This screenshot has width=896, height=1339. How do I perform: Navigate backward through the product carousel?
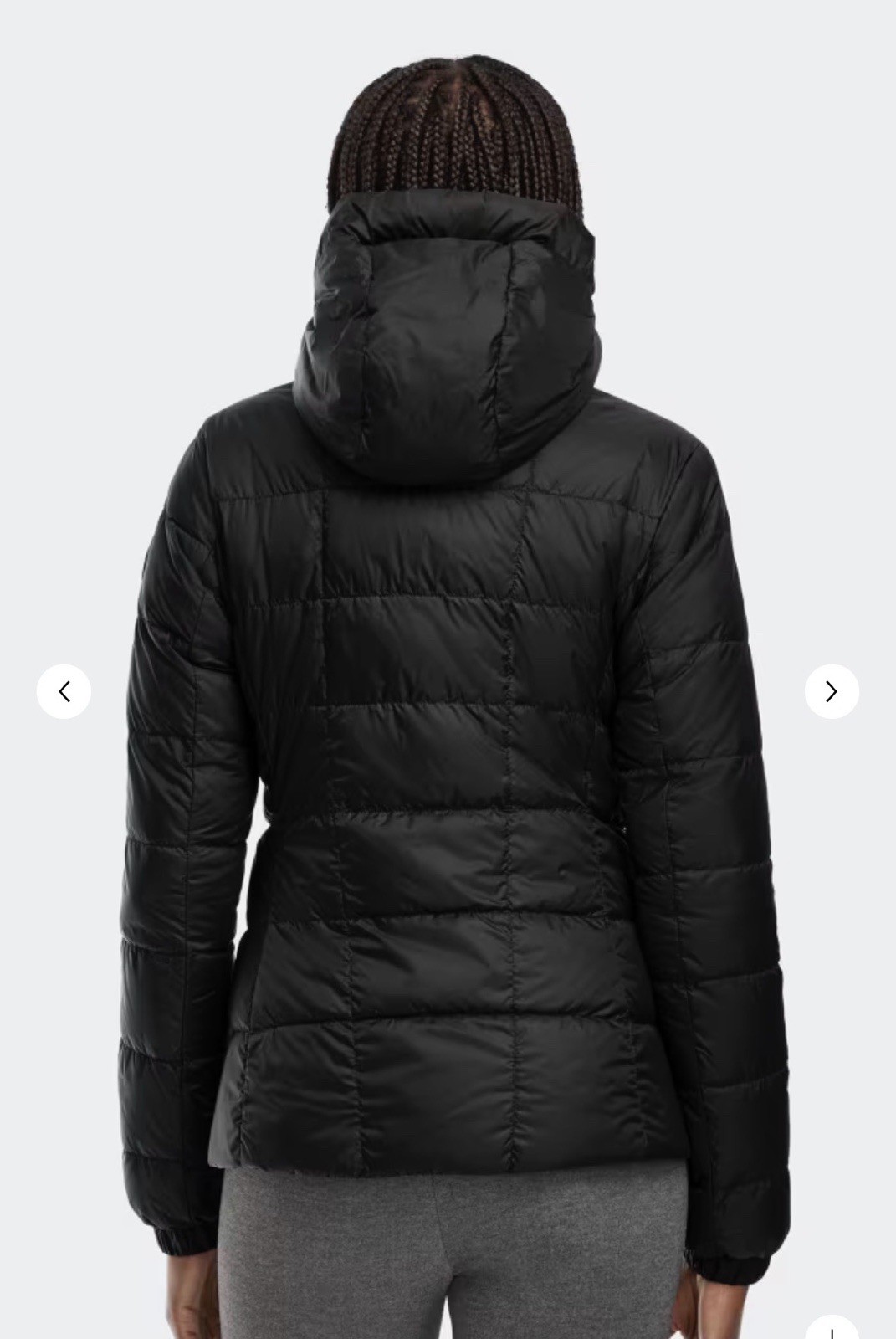coord(65,692)
